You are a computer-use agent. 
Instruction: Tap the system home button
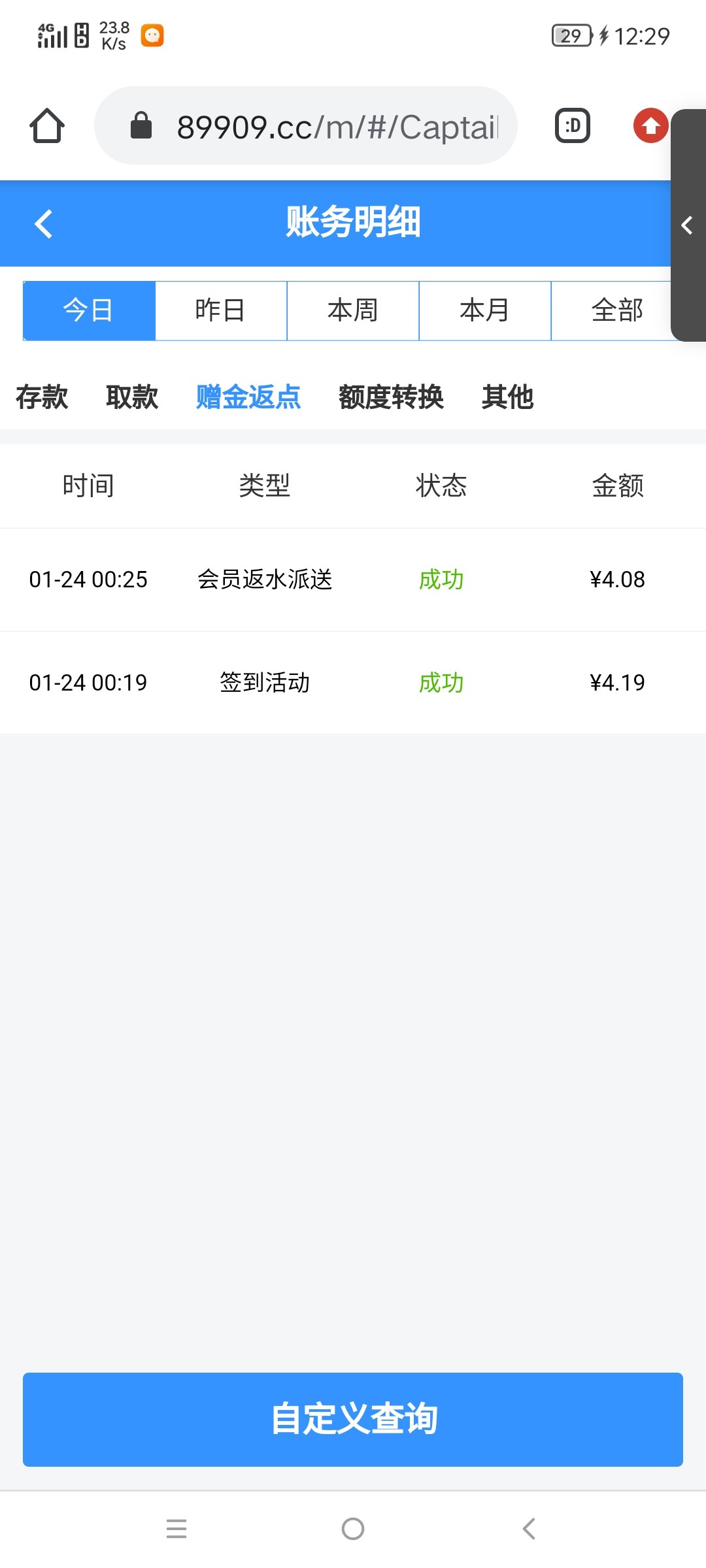click(353, 1529)
